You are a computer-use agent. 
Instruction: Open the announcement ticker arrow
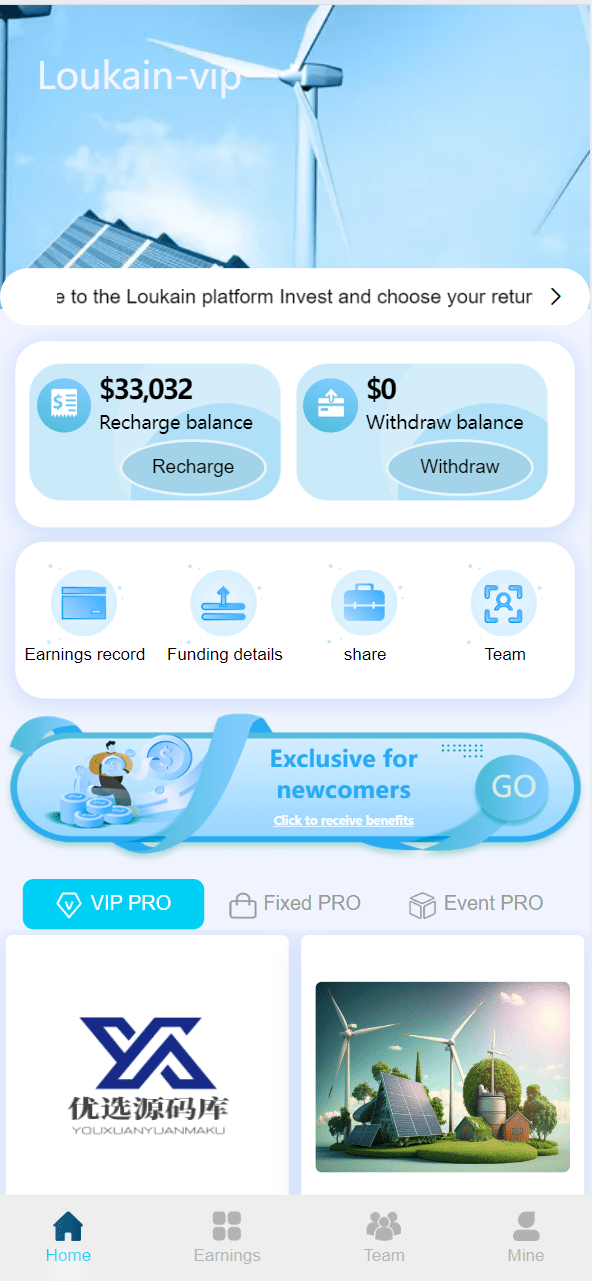coord(556,296)
